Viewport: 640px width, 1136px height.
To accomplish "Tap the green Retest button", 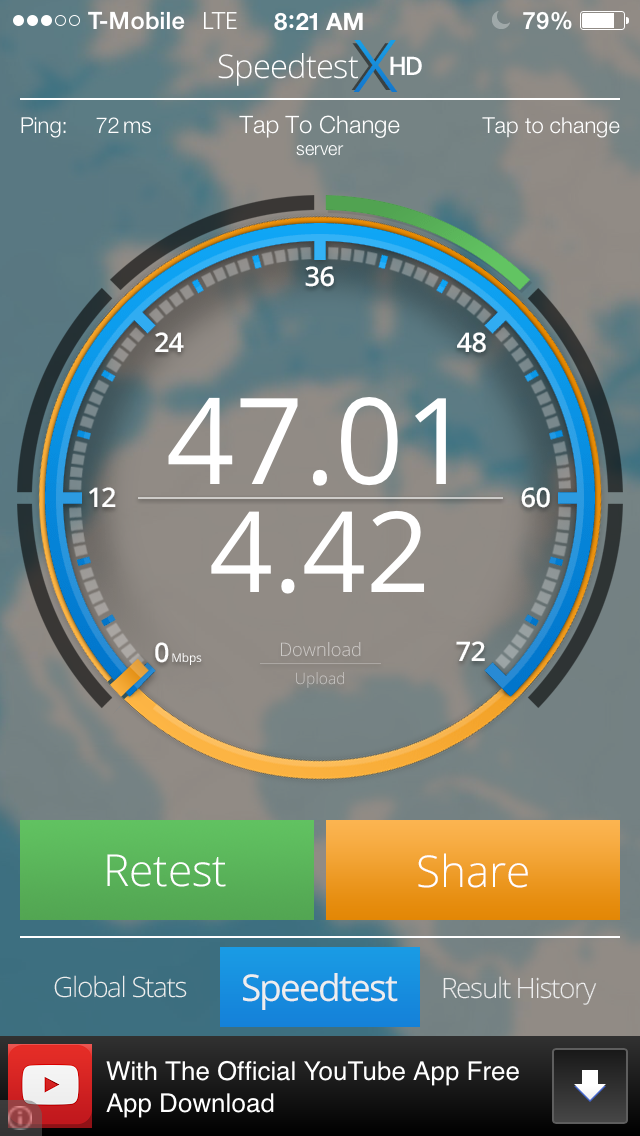I will point(166,870).
